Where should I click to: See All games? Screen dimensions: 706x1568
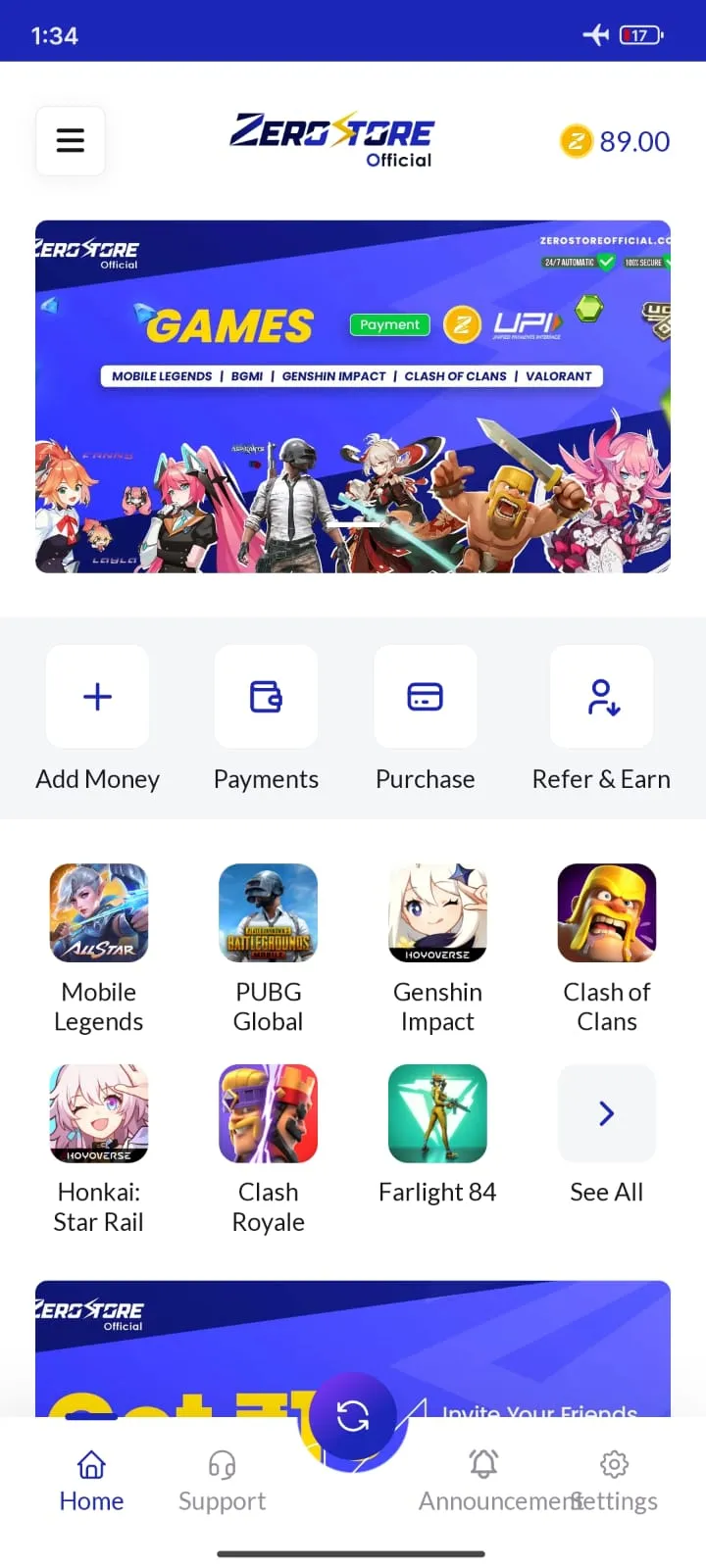point(606,1113)
